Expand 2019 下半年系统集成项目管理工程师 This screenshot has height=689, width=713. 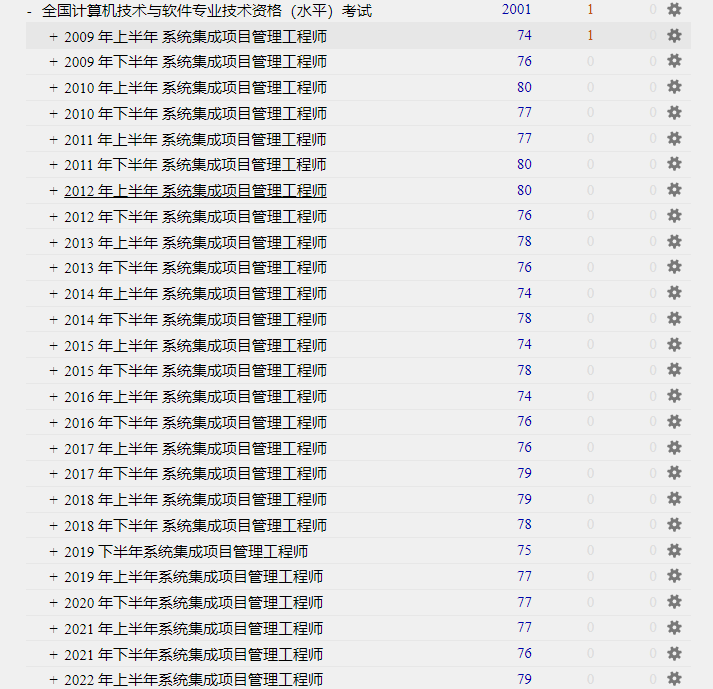click(x=53, y=551)
